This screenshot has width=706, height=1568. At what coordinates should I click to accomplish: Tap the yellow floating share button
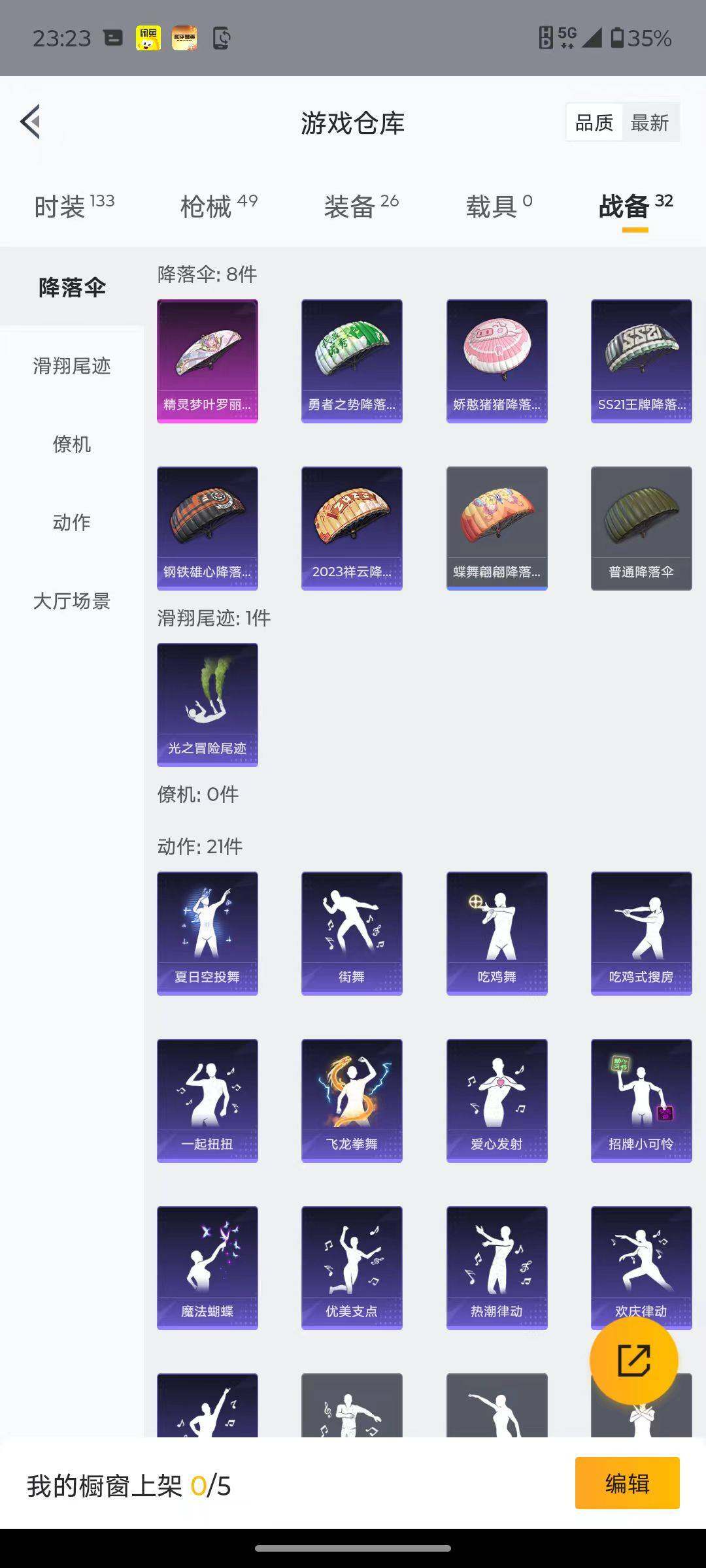pyautogui.click(x=633, y=1361)
